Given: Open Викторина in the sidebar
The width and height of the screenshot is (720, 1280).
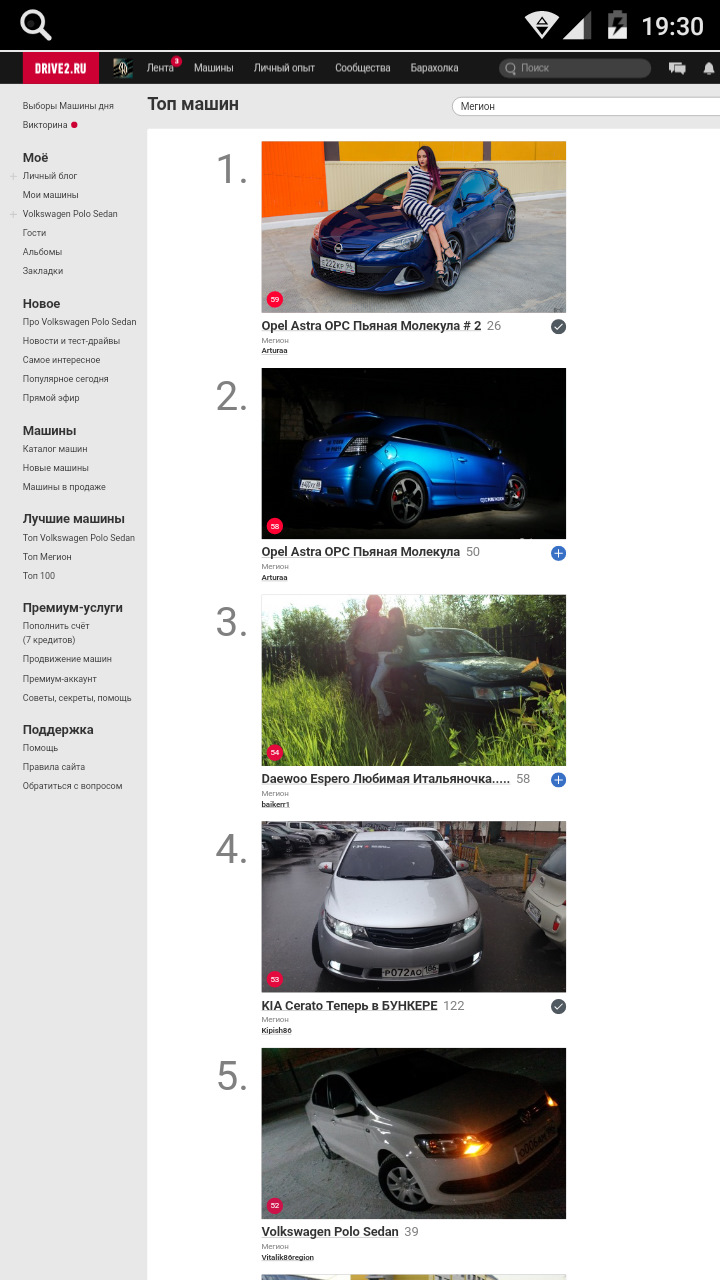Looking at the screenshot, I should point(46,125).
